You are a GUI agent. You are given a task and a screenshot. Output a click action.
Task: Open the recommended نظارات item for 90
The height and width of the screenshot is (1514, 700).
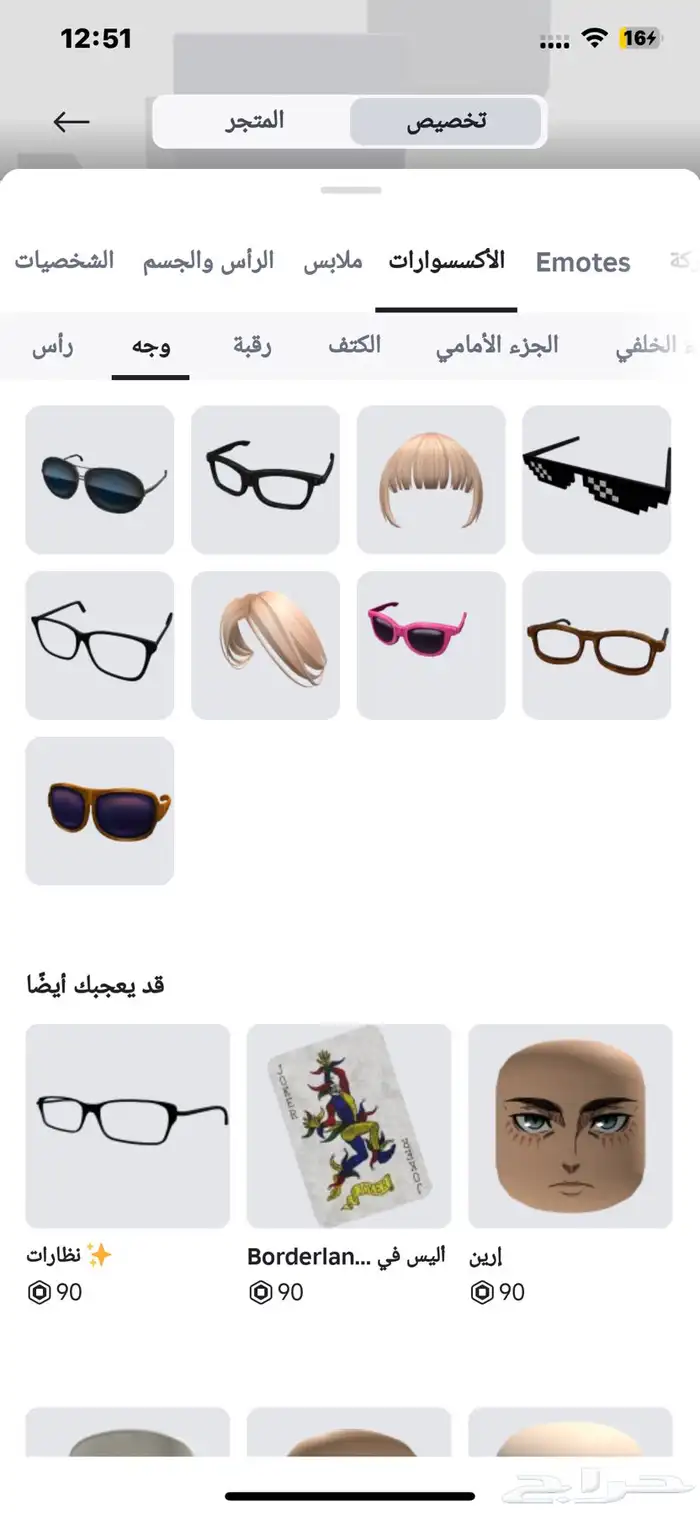point(128,1126)
